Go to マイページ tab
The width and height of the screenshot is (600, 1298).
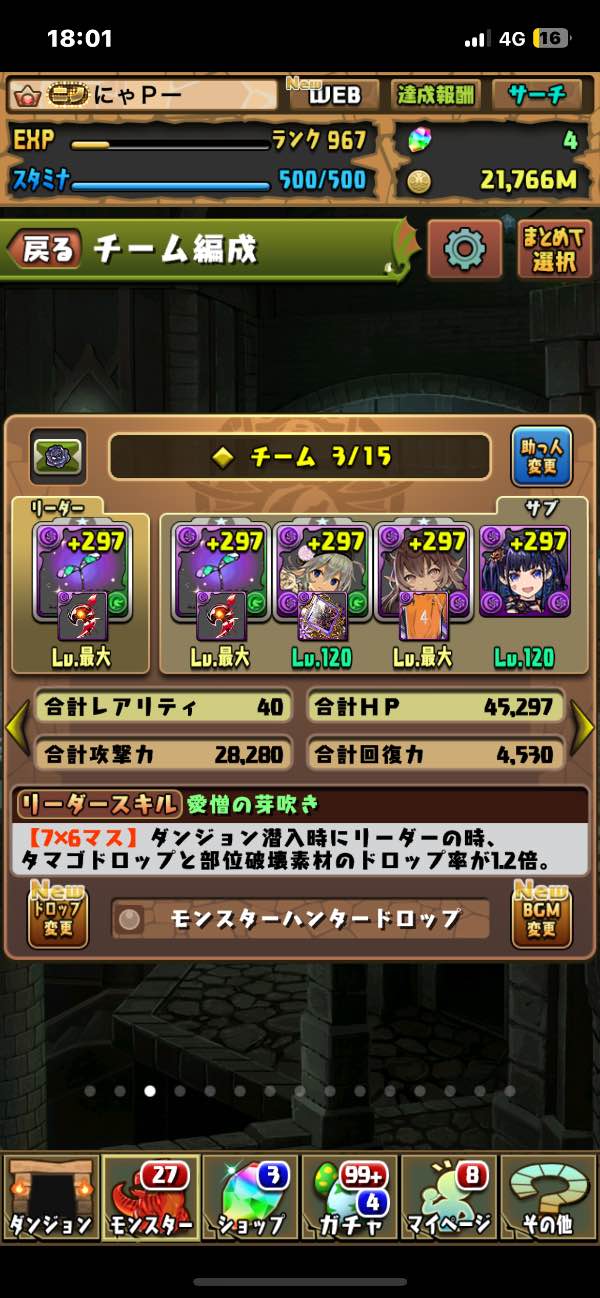(448, 1197)
